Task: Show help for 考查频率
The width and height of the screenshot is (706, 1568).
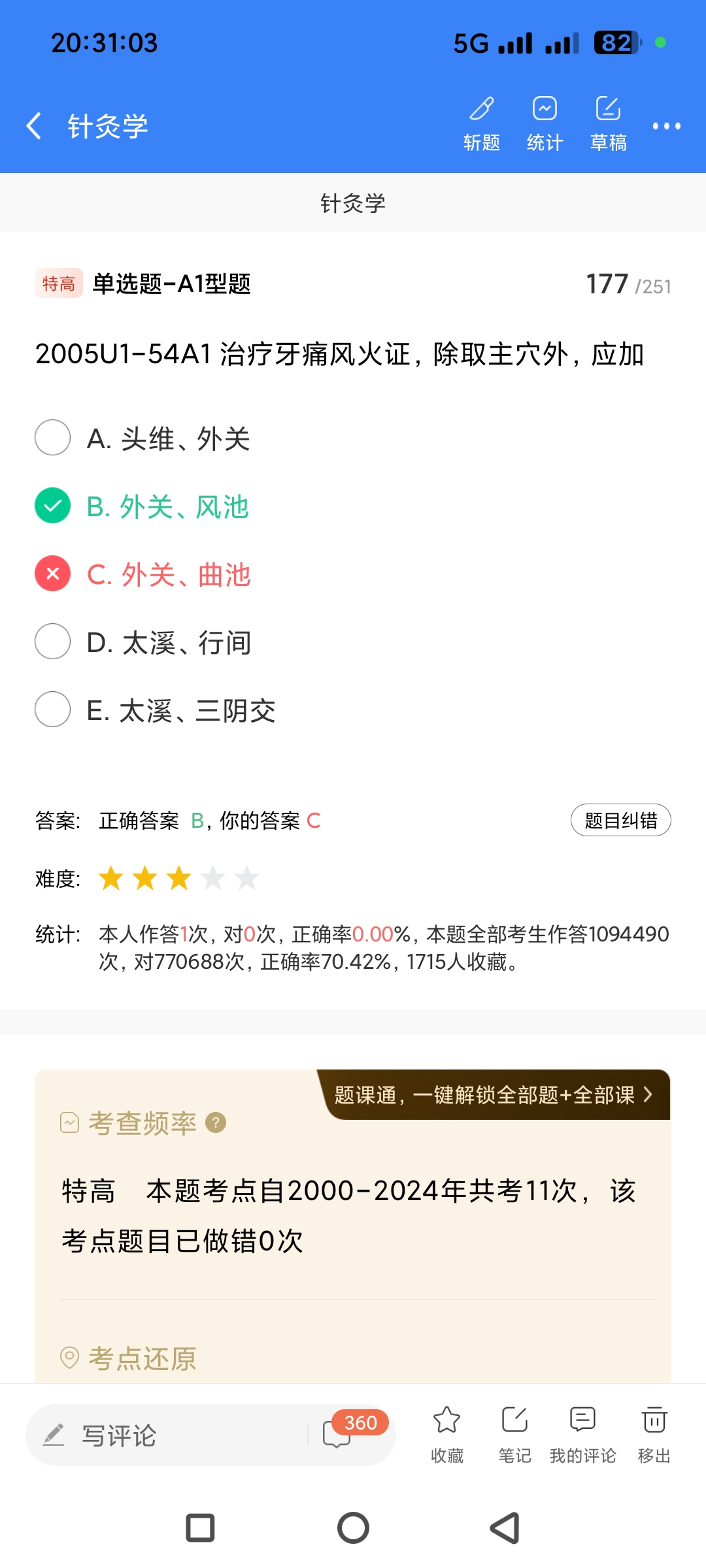Action: [x=216, y=1122]
